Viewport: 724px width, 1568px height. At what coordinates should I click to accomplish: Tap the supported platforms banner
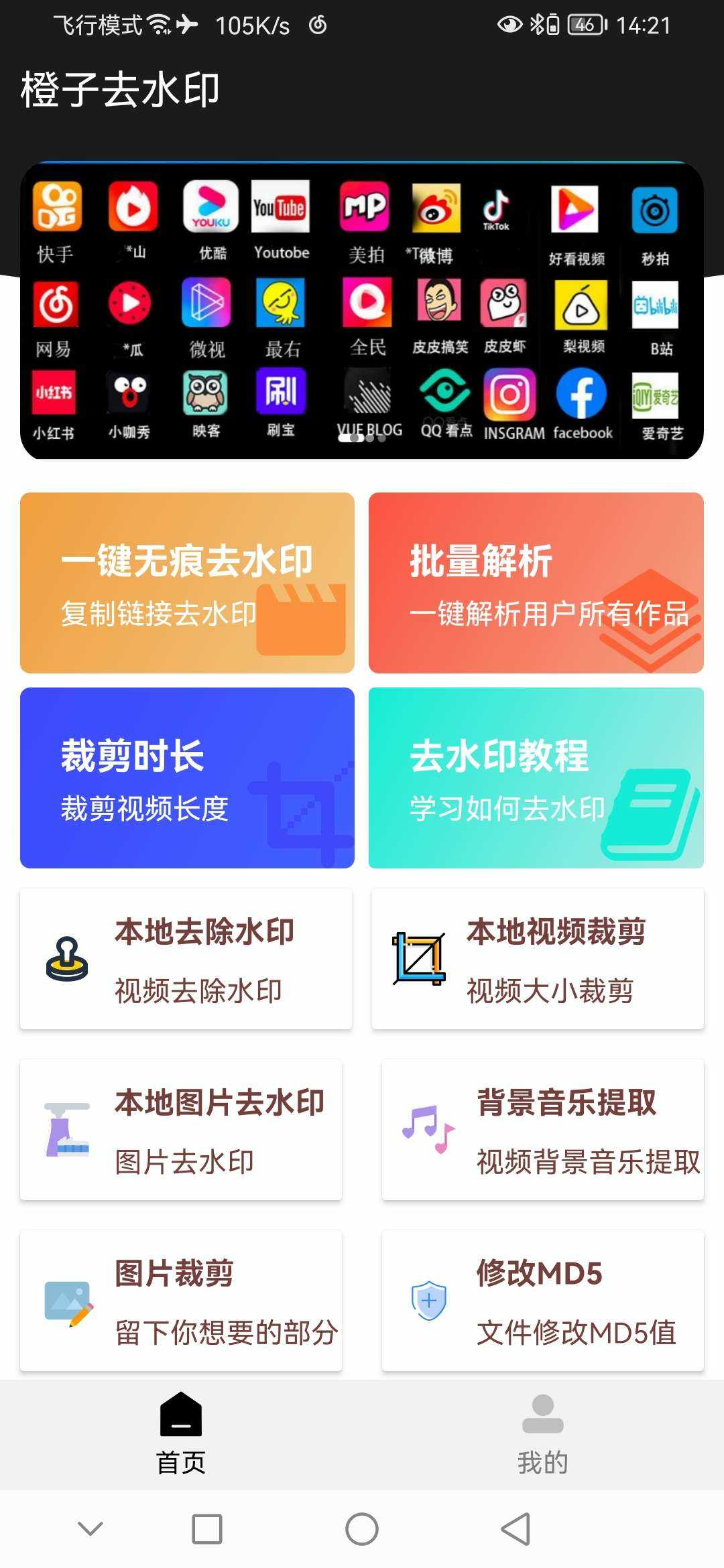362,310
